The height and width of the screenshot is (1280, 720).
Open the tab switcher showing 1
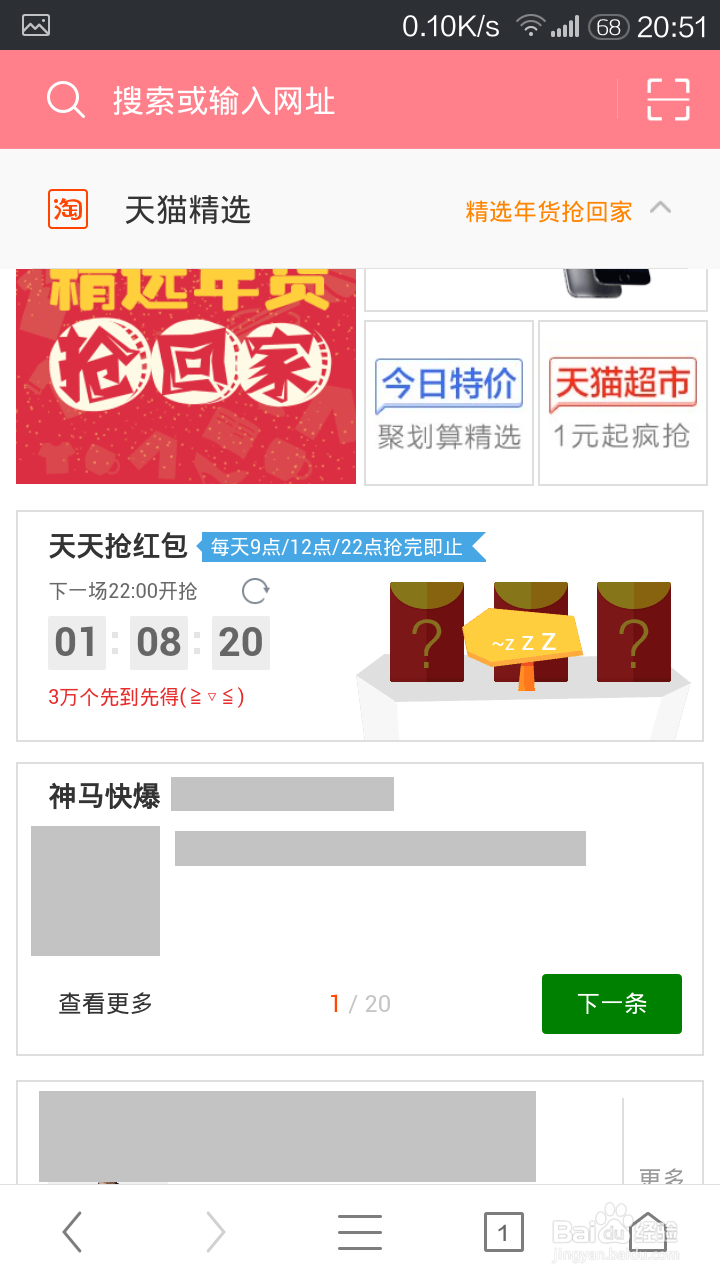504,1231
